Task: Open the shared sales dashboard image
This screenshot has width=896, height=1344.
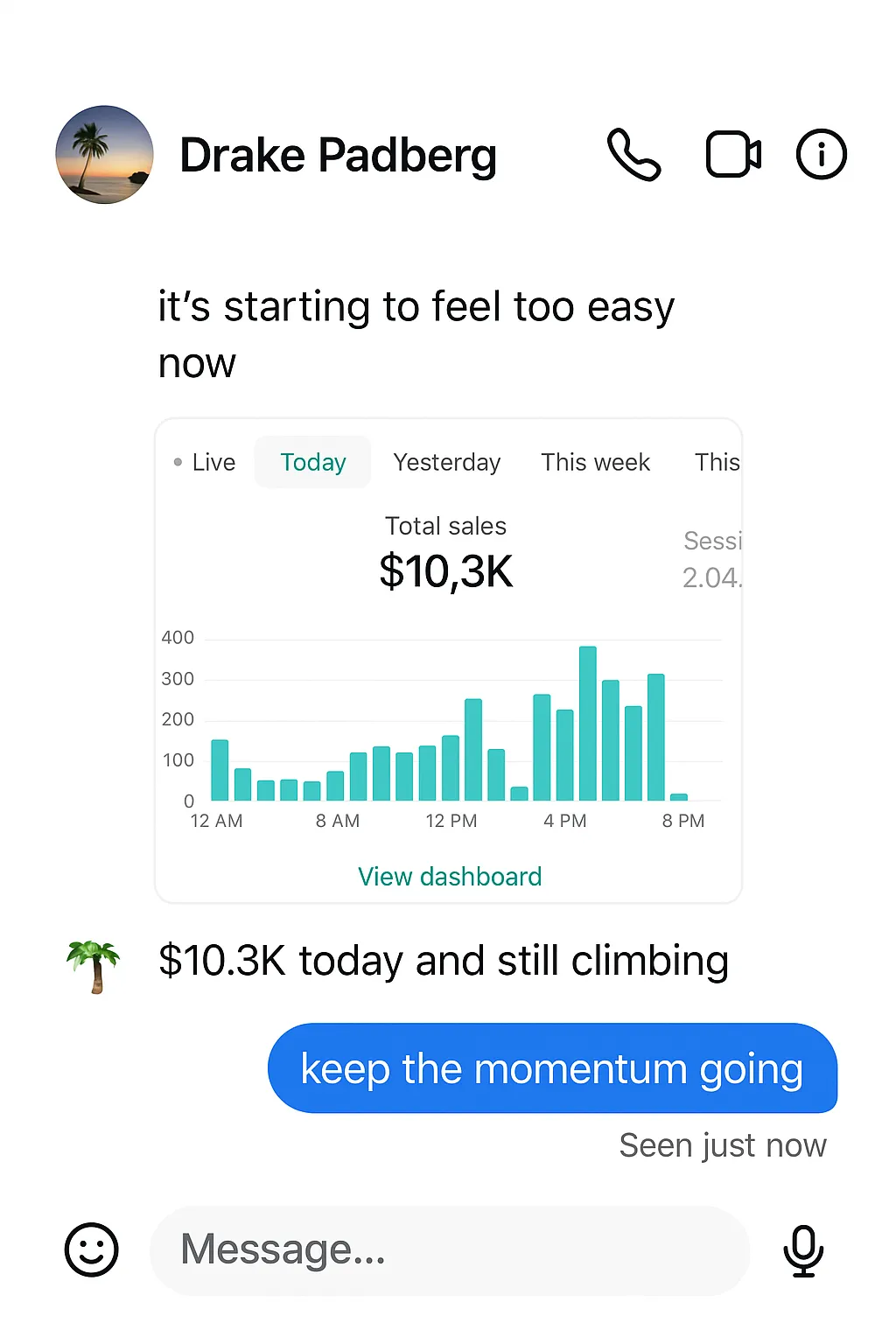Action: coord(448,661)
